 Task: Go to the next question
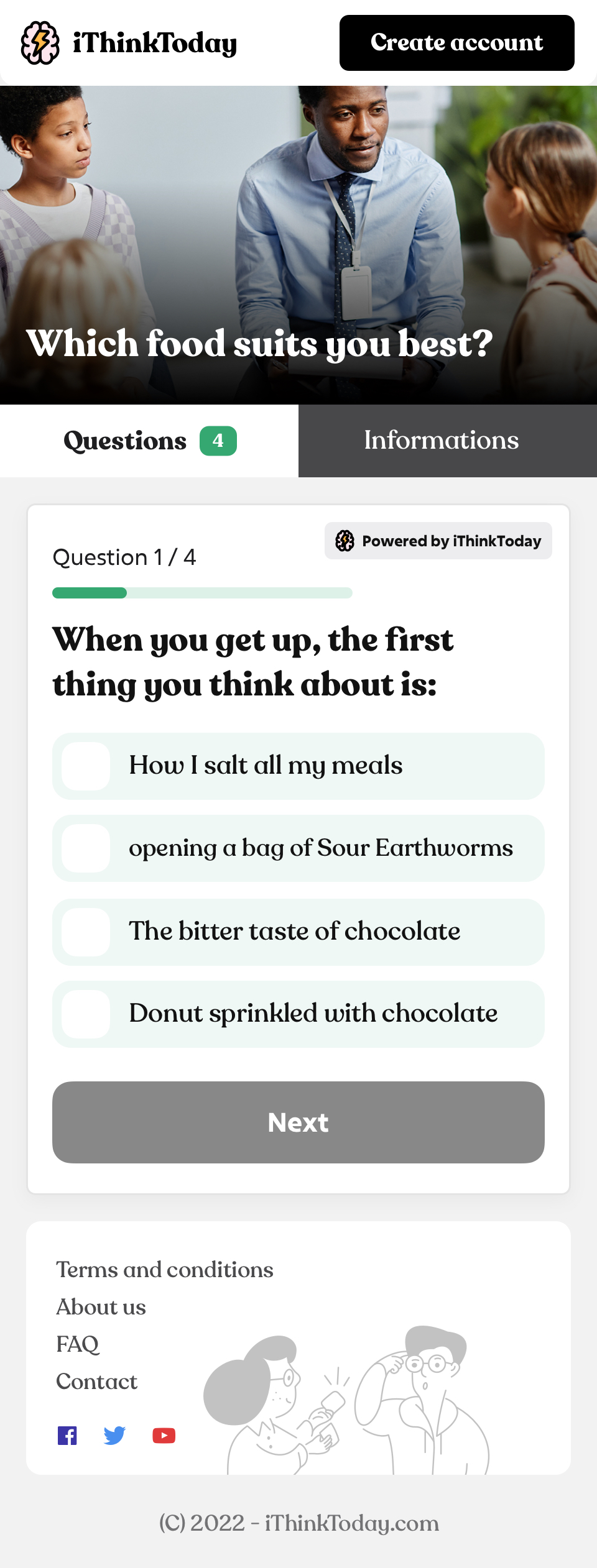point(298,1122)
